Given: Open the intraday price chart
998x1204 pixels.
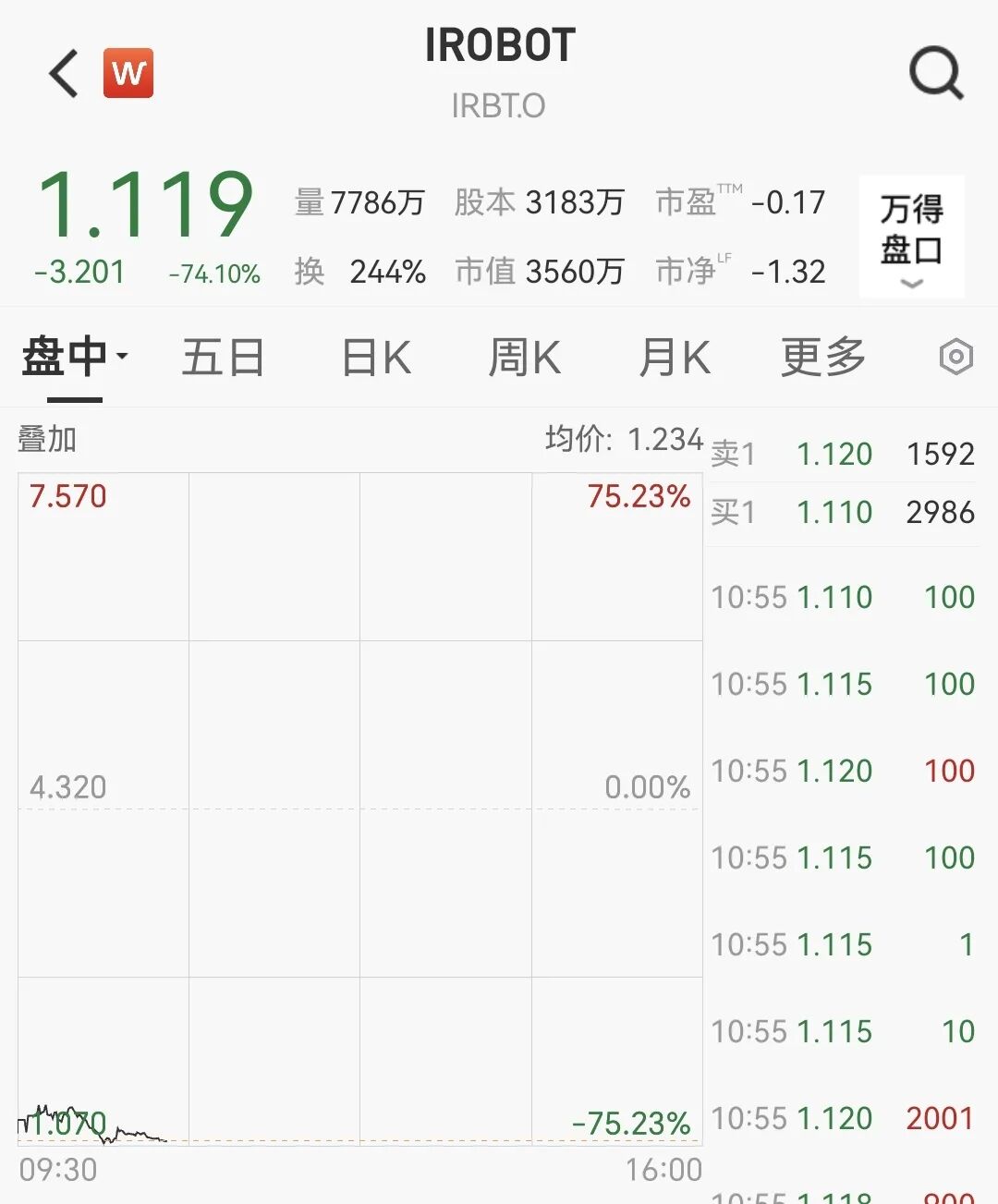Looking at the screenshot, I should pos(360,809).
